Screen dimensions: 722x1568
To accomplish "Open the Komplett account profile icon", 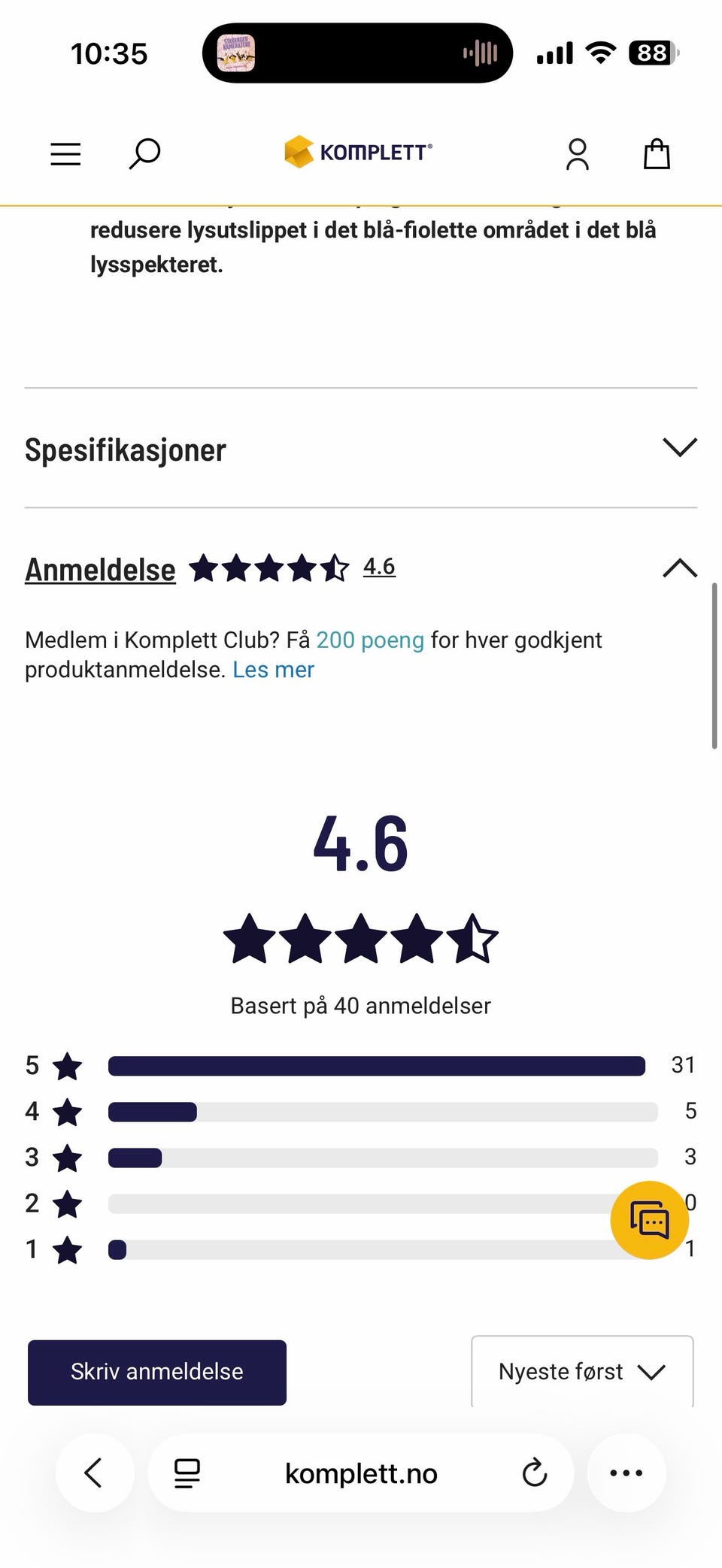I will tap(577, 153).
